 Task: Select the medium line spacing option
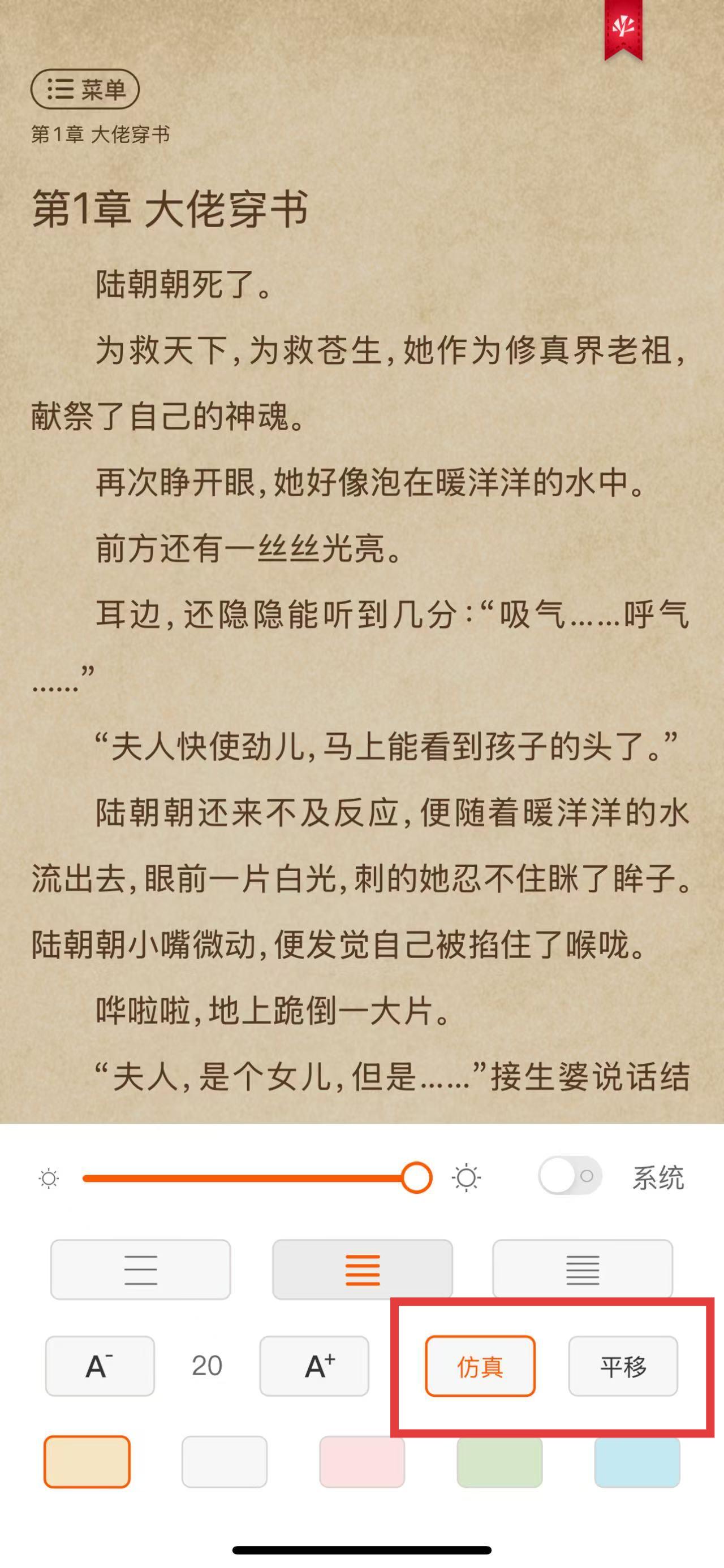click(x=363, y=1269)
